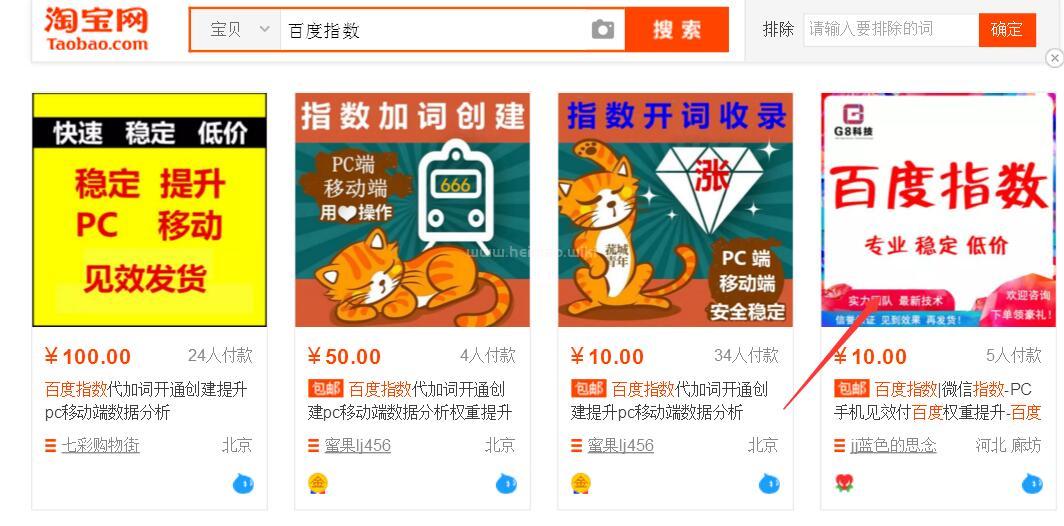1064x526 pixels.
Task: Visit the shop jj蓝色的思念
Action: [x=893, y=446]
